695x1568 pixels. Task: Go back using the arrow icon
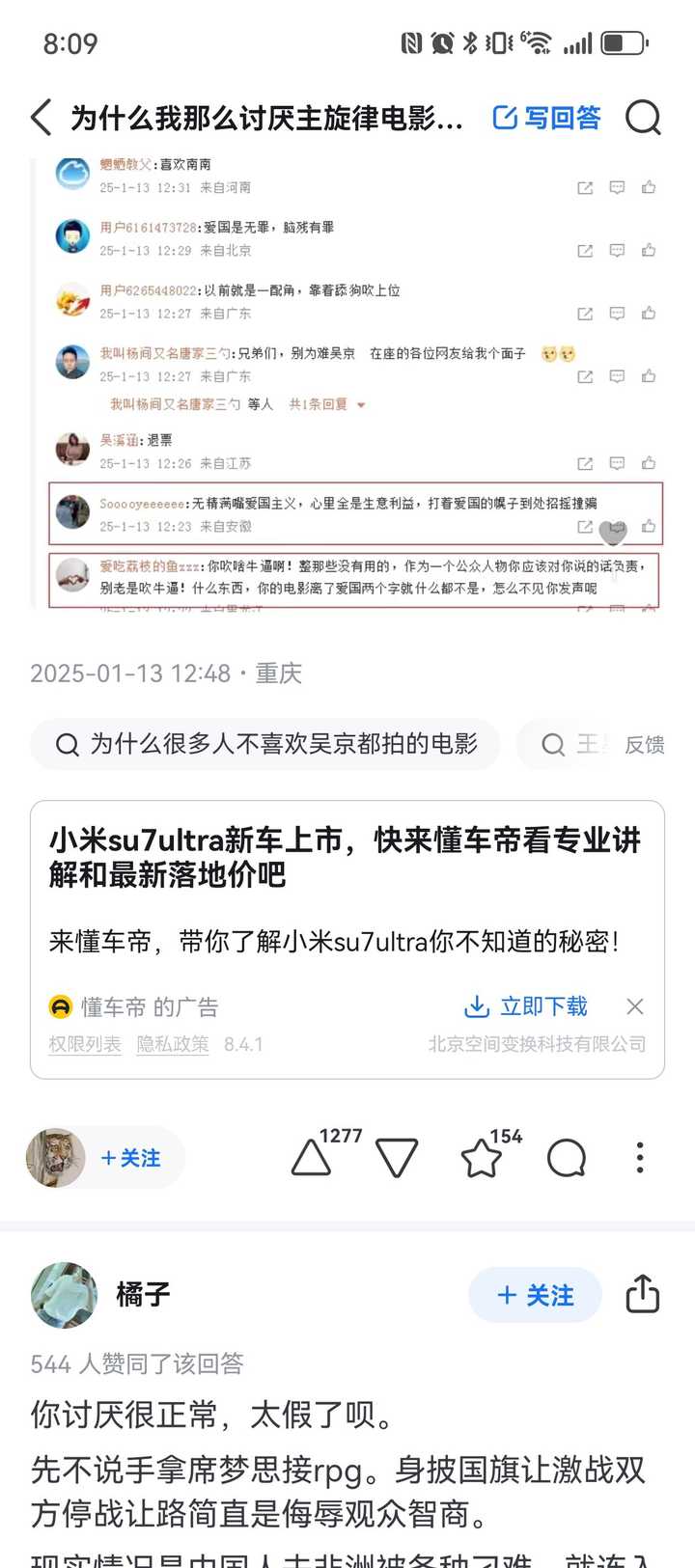pos(41,118)
